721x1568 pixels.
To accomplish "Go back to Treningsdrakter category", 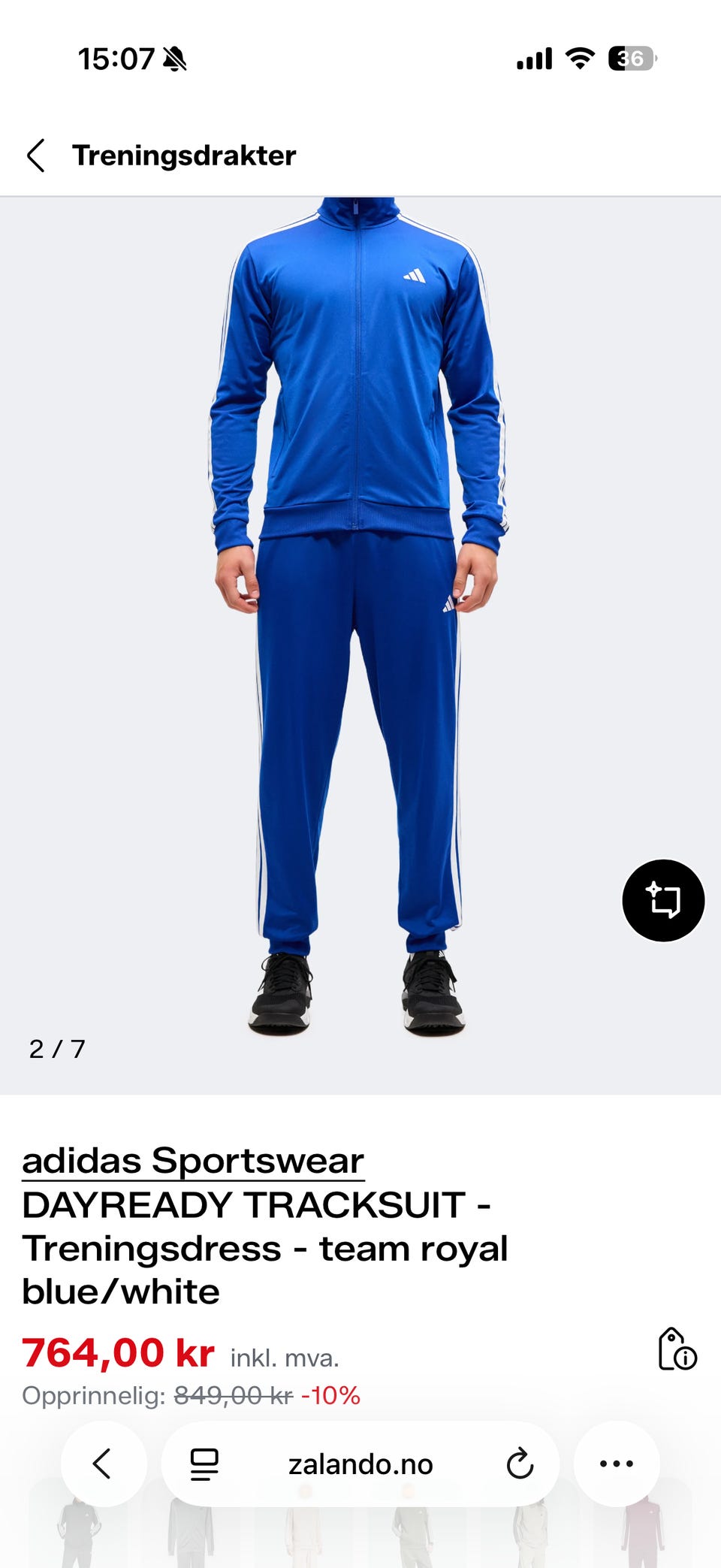I will coord(35,156).
